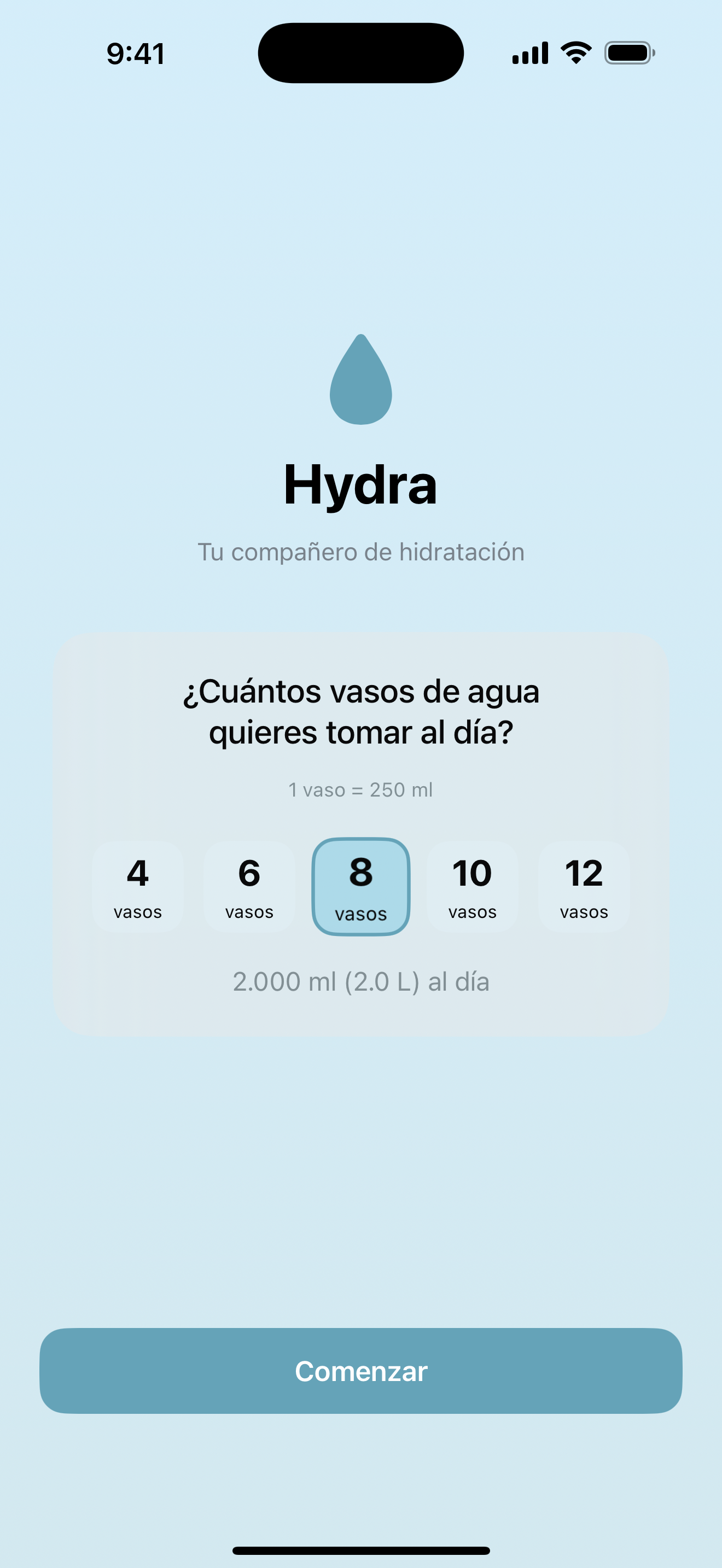Screen dimensions: 722x1568
Task: Tap the subtitle Tu compañero de hidratación
Action: click(x=362, y=552)
